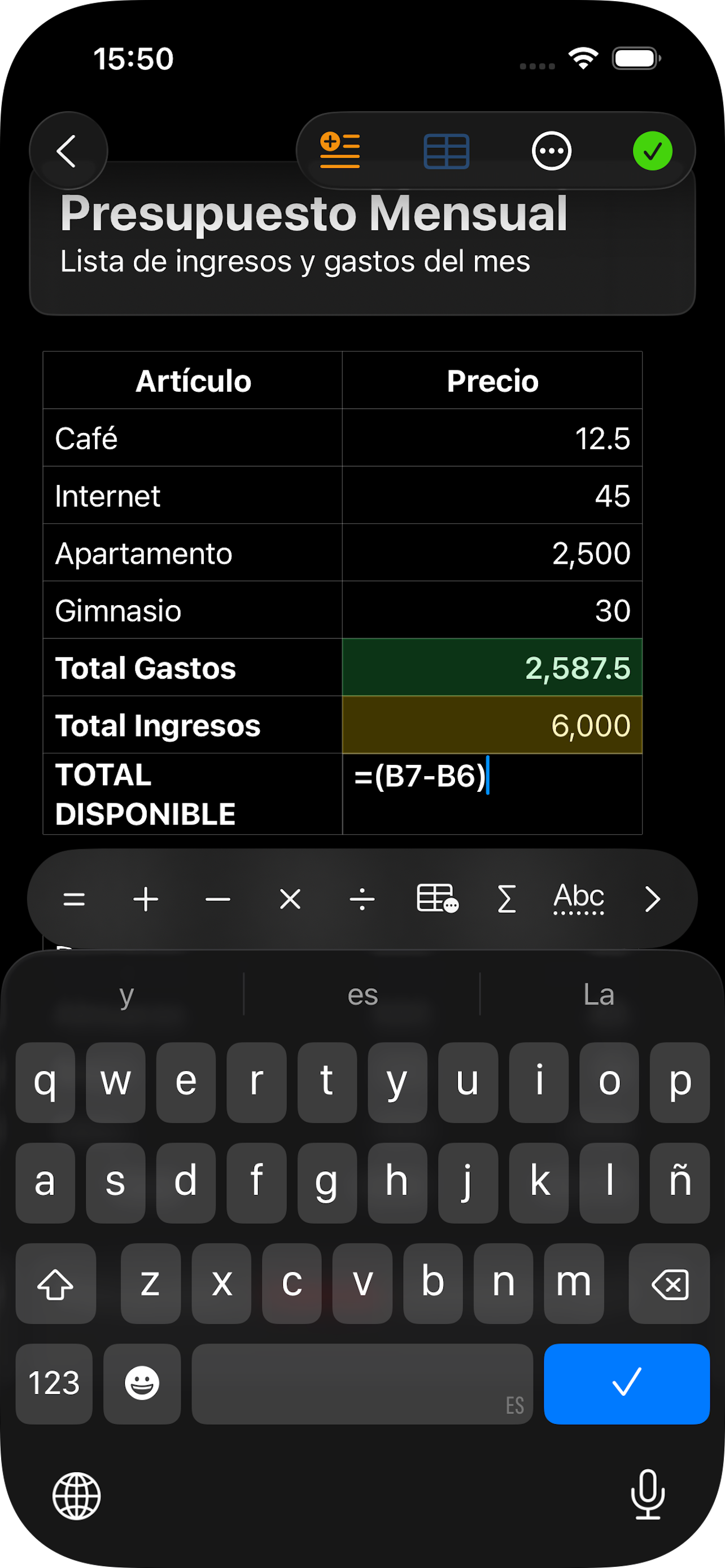Image resolution: width=725 pixels, height=1568 pixels.
Task: Start dictation with the microphone
Action: (x=648, y=1495)
